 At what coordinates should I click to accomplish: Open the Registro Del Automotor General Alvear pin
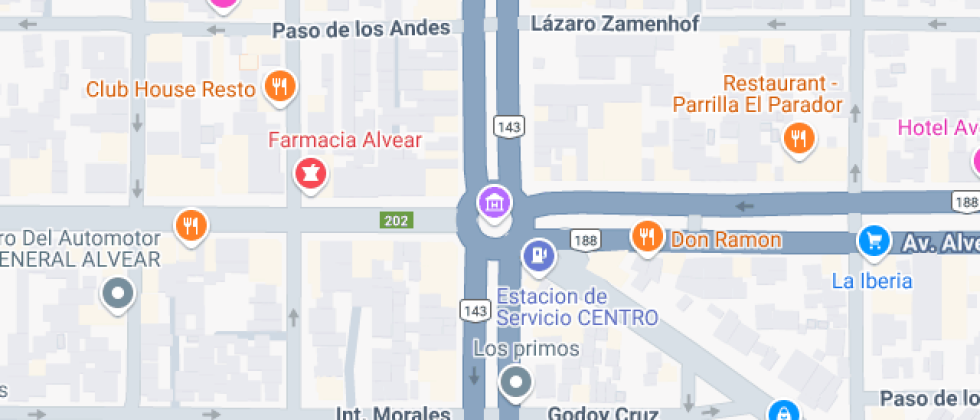[x=118, y=294]
